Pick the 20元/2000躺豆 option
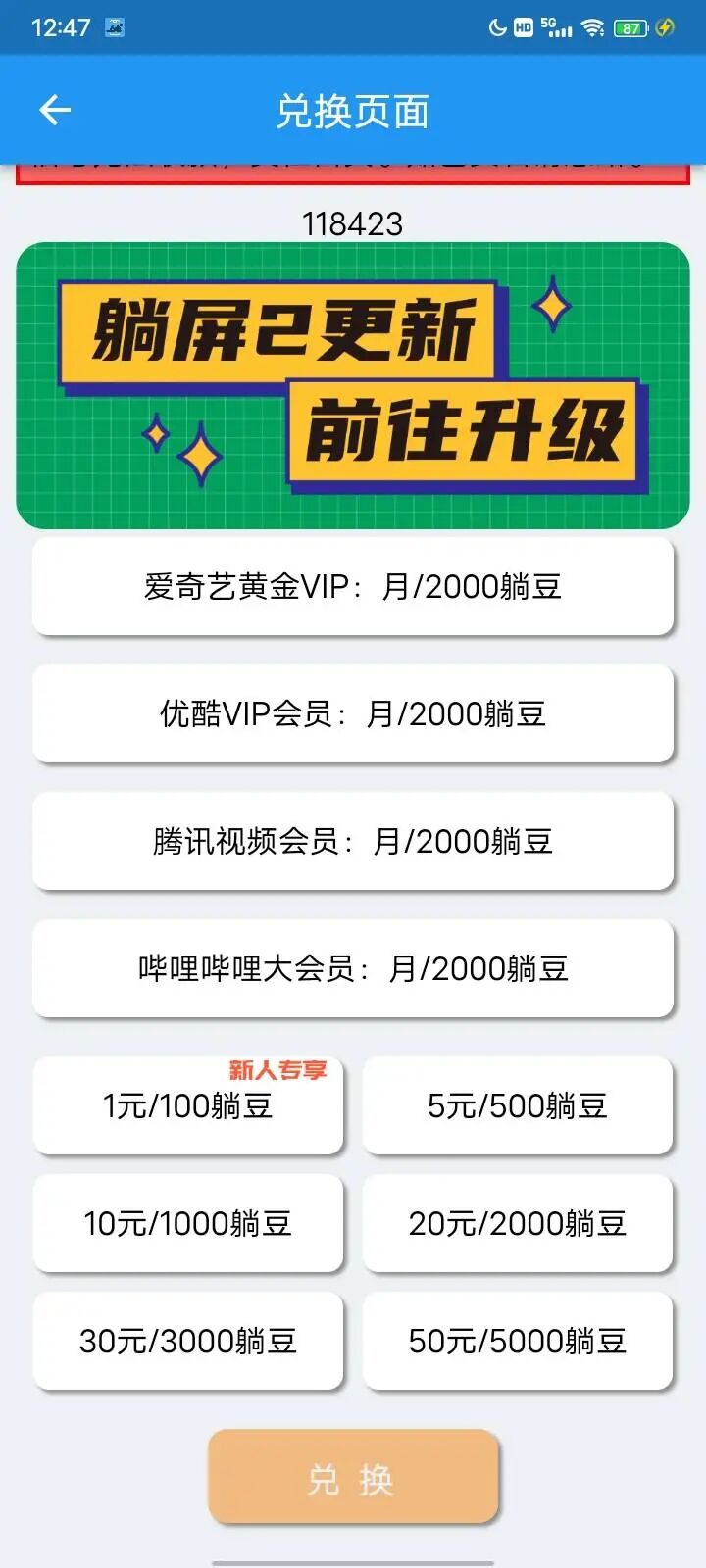Image resolution: width=706 pixels, height=1568 pixels. click(x=518, y=1223)
